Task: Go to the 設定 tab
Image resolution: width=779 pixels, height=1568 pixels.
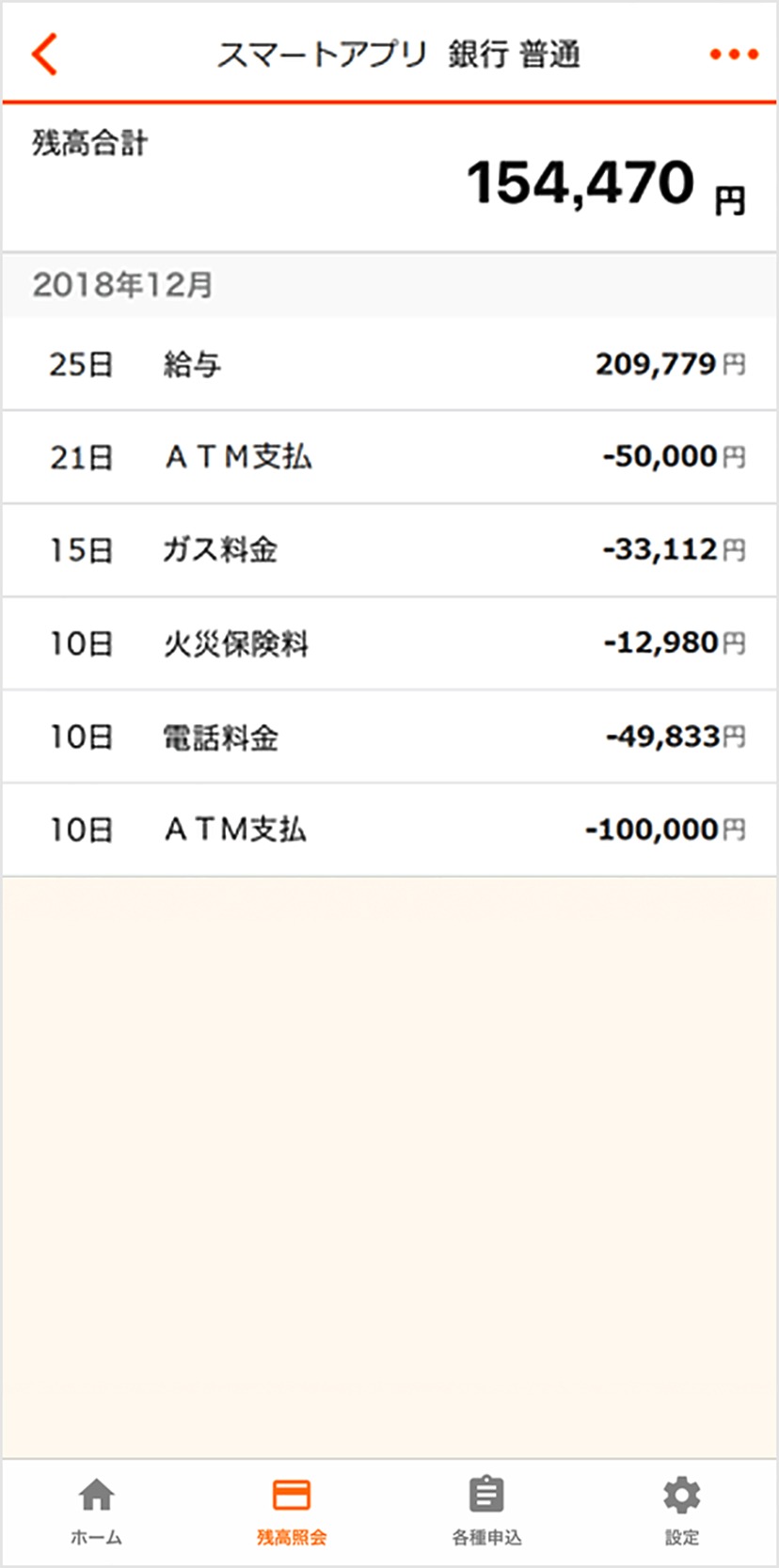Action: click(682, 1512)
